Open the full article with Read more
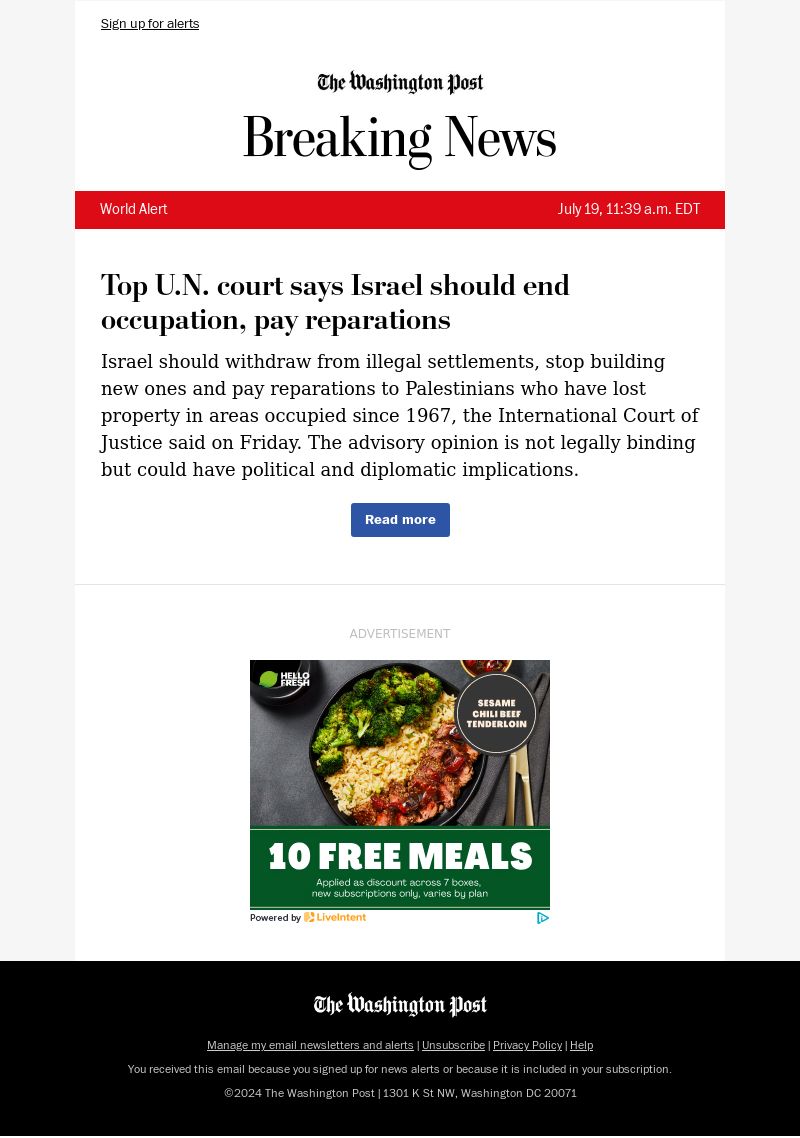Screen dimensions: 800x1138 click(400, 520)
